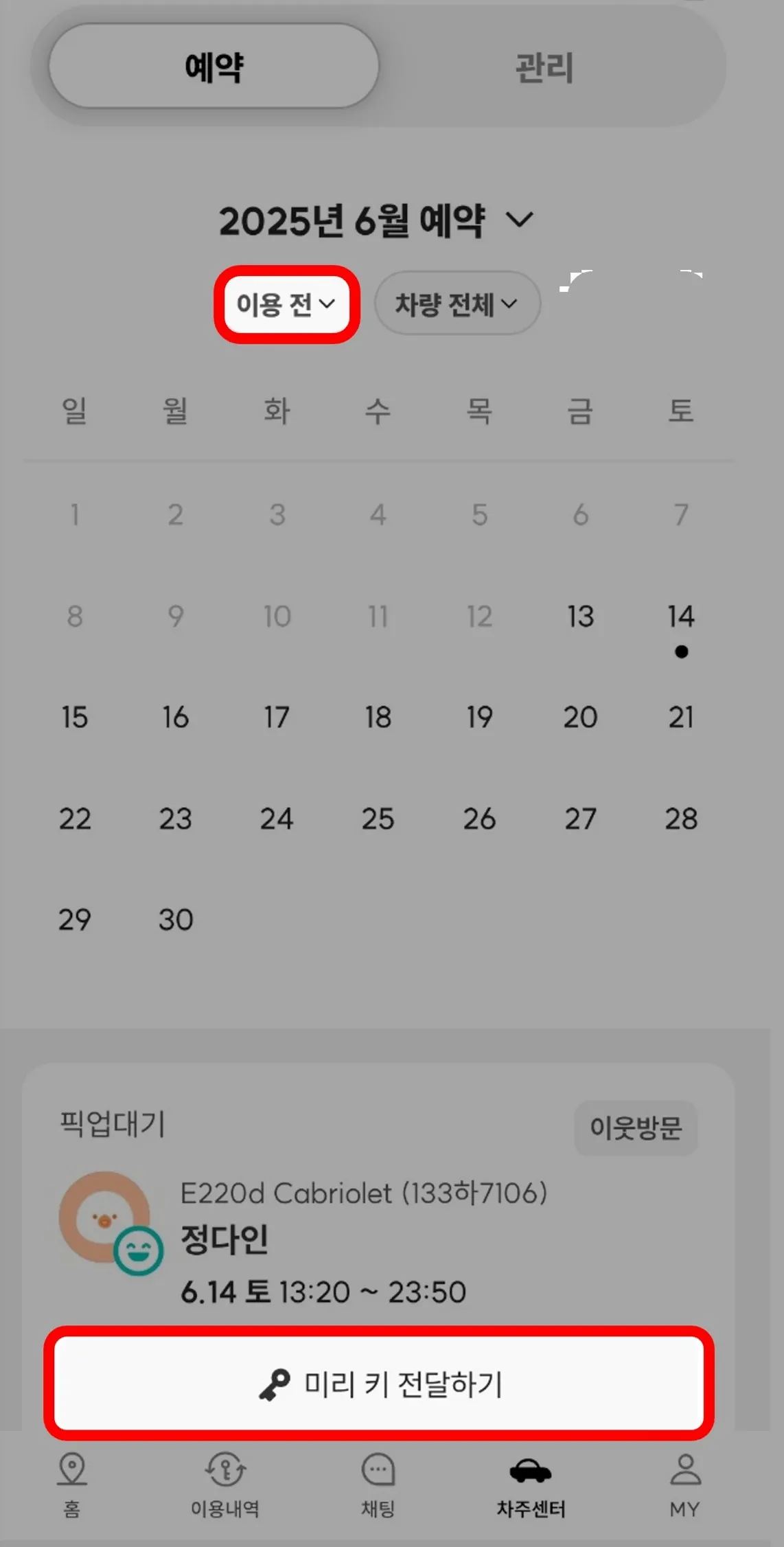This screenshot has width=784, height=1547.
Task: Switch to the MY tab
Action: 684,1485
